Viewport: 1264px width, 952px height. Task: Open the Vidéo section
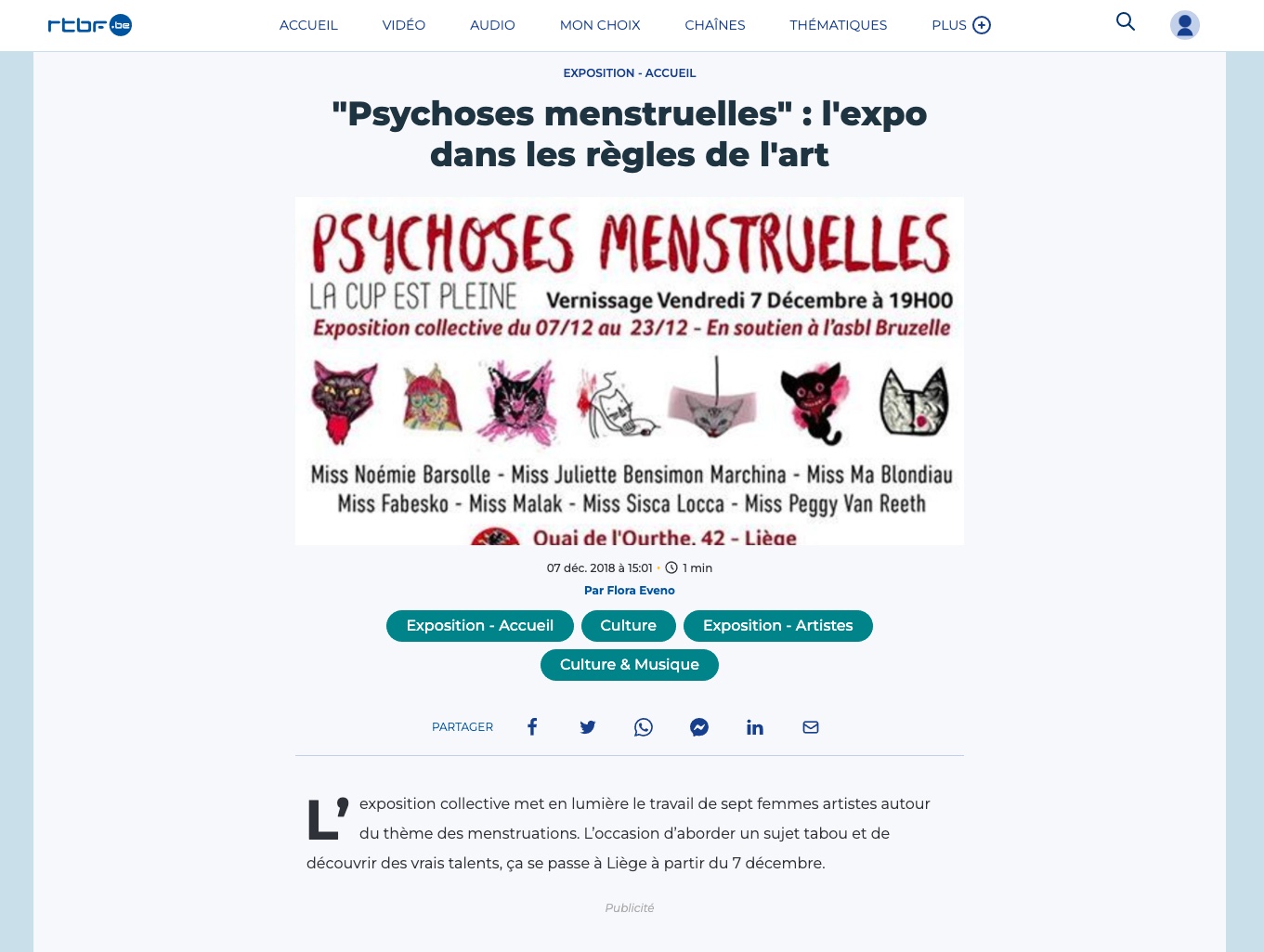403,25
